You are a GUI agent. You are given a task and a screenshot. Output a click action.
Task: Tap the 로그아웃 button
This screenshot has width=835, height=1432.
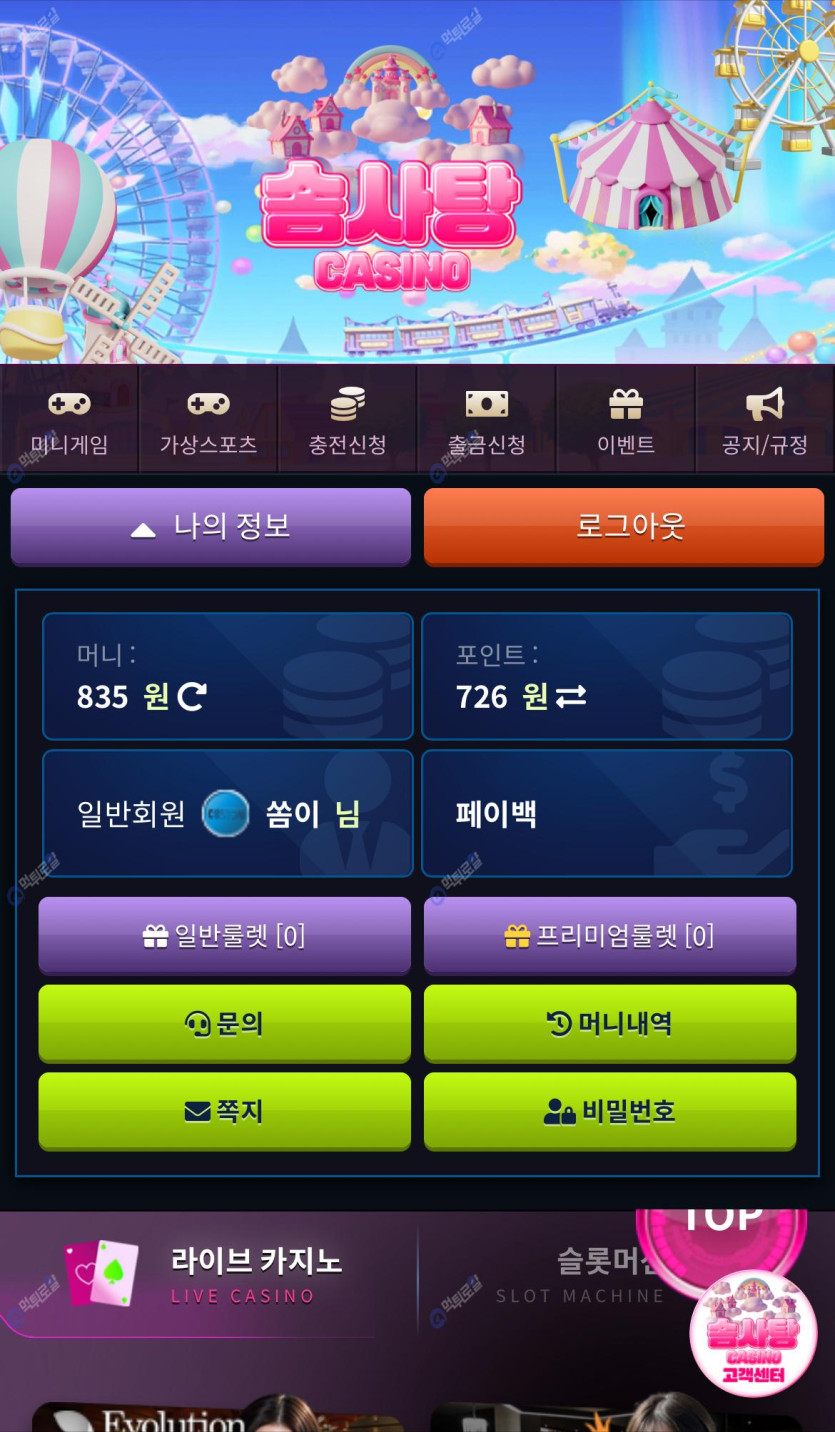(623, 526)
